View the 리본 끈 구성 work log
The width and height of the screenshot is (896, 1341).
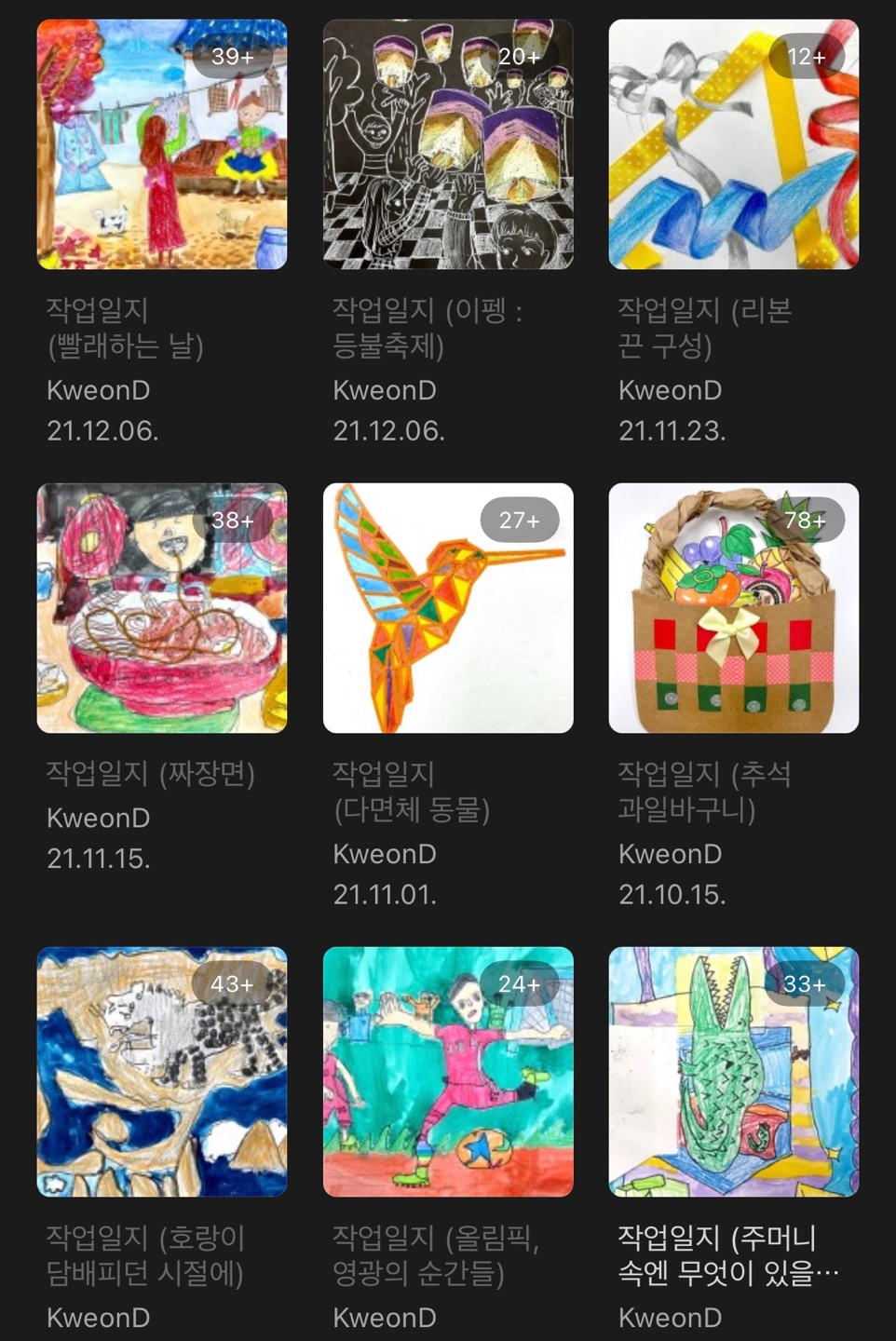click(x=734, y=144)
